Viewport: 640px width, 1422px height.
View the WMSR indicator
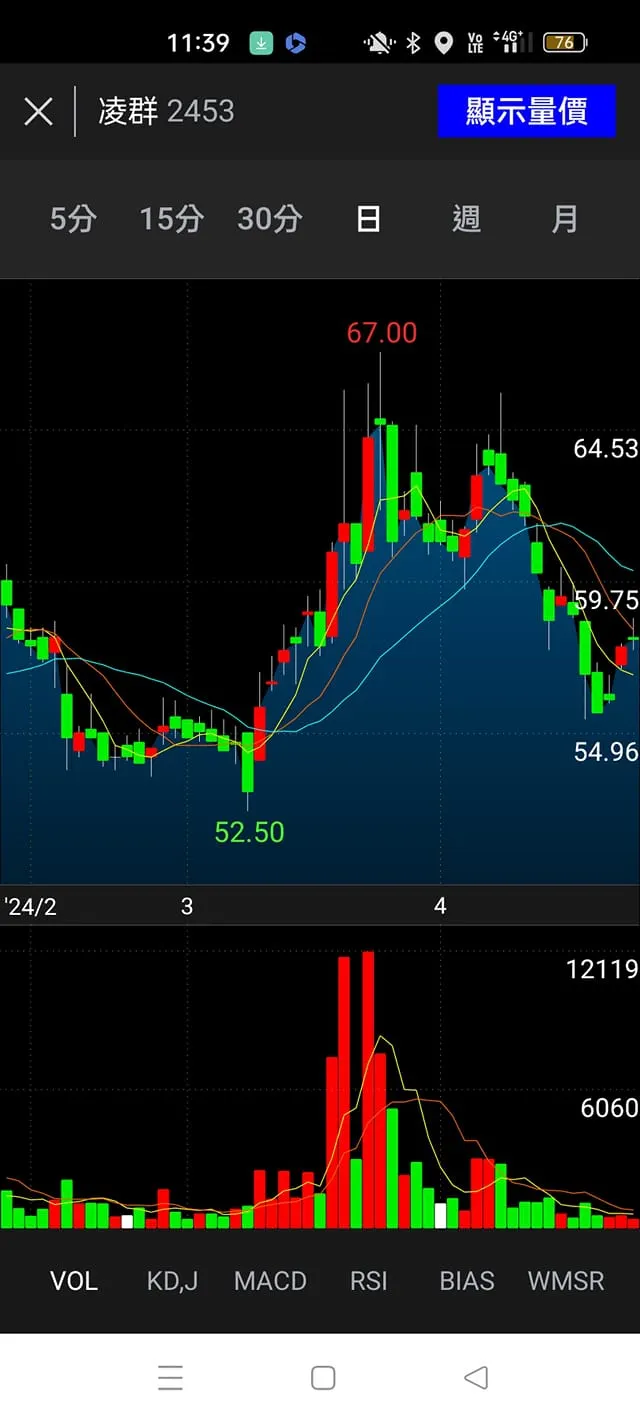coord(566,1281)
